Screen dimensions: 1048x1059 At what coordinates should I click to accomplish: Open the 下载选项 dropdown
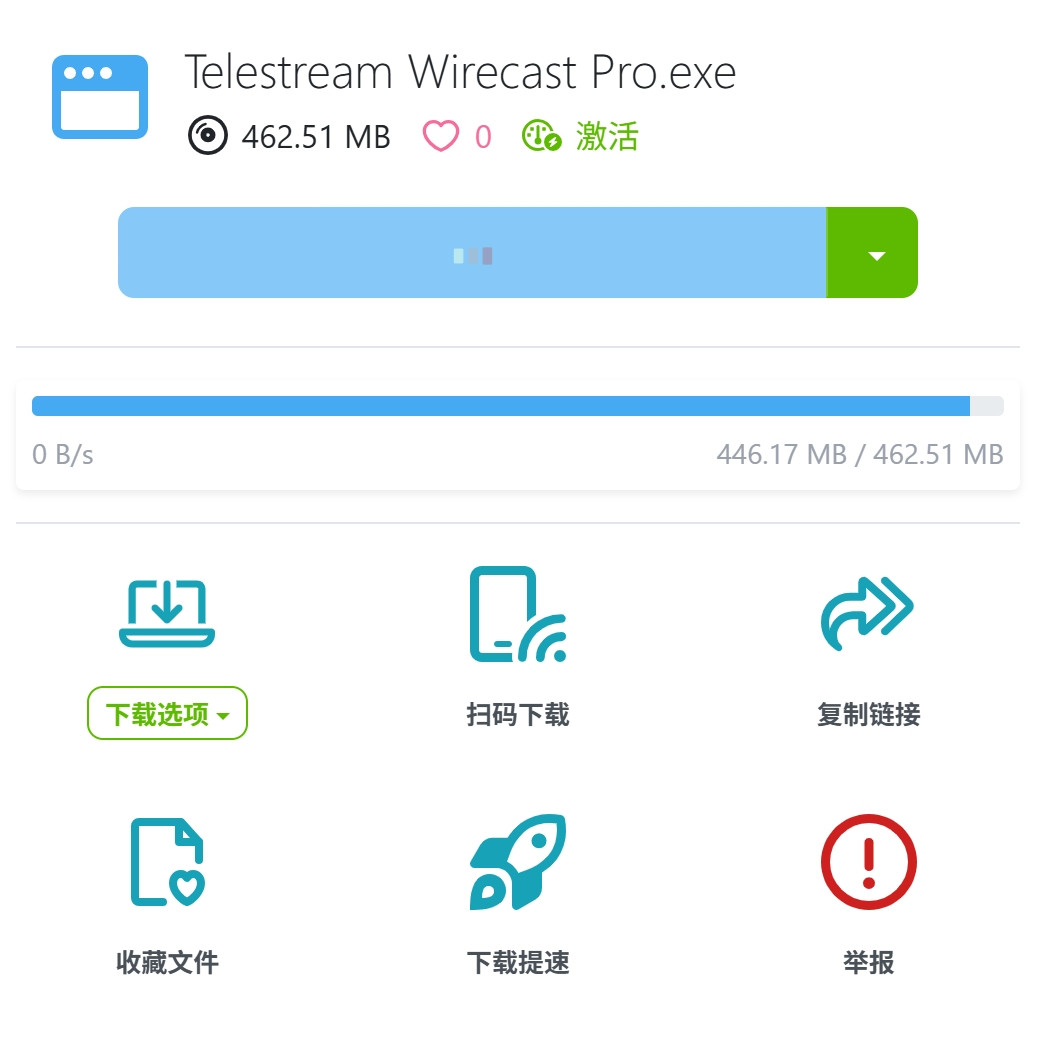coord(167,713)
